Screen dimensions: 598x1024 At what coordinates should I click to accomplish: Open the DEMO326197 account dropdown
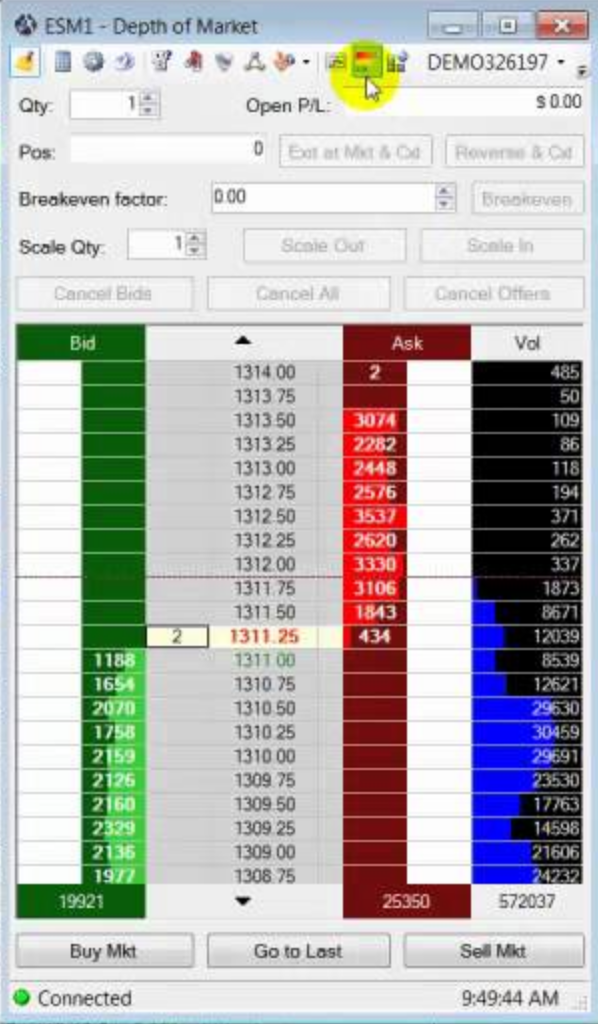click(x=561, y=63)
